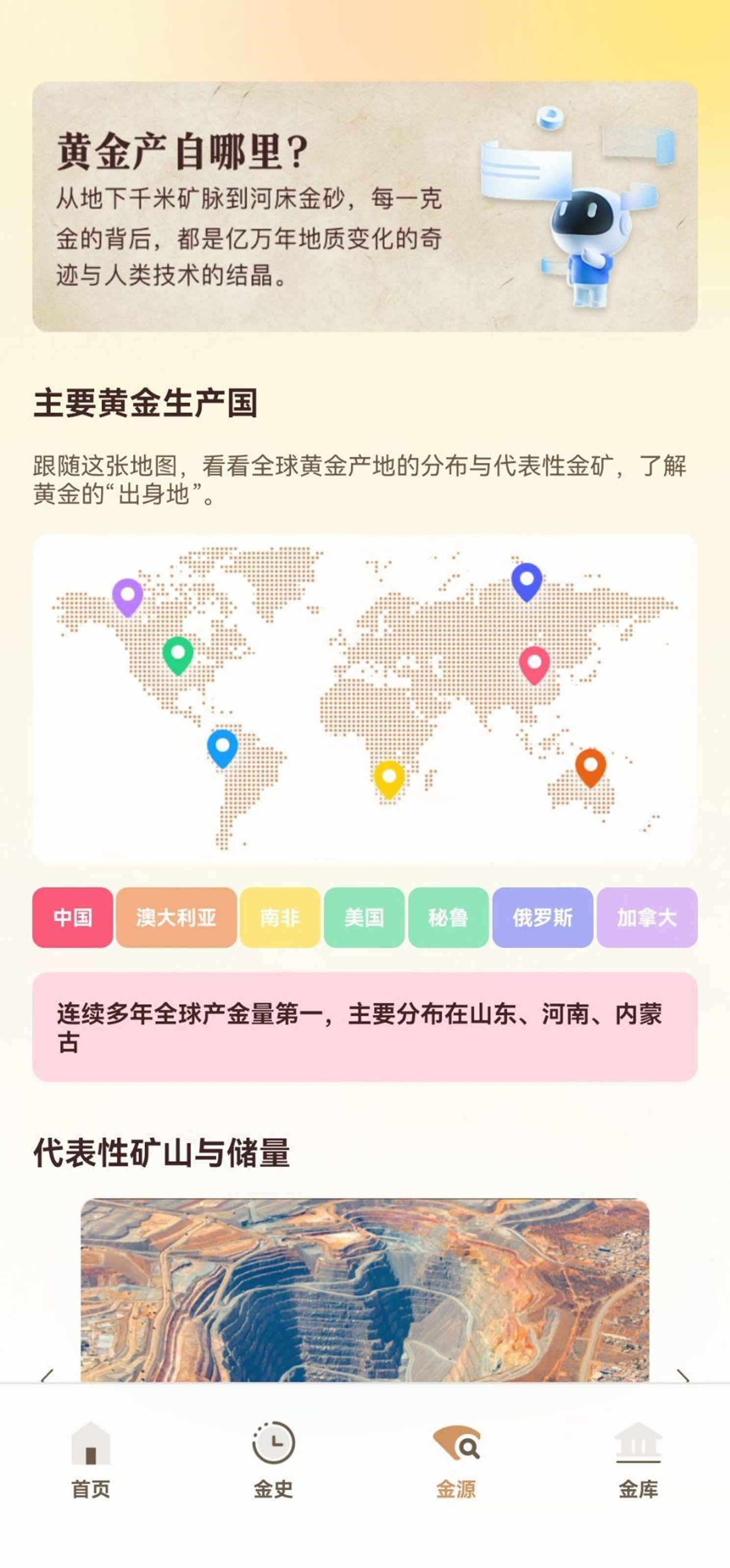The width and height of the screenshot is (730, 1568).
Task: Tap the indigo map pin in Russia
Action: pos(527,581)
